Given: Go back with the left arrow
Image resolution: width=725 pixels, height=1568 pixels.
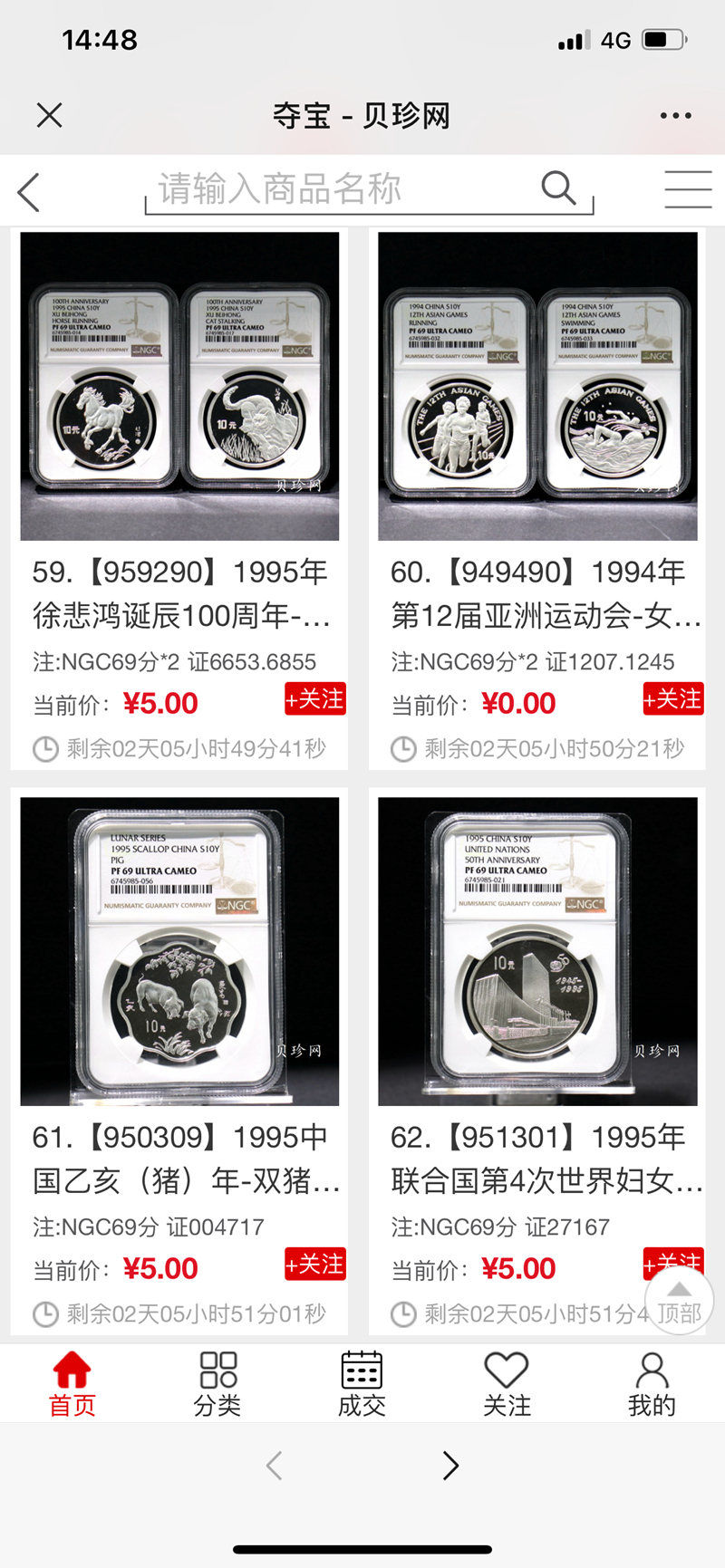Looking at the screenshot, I should pyautogui.click(x=29, y=192).
